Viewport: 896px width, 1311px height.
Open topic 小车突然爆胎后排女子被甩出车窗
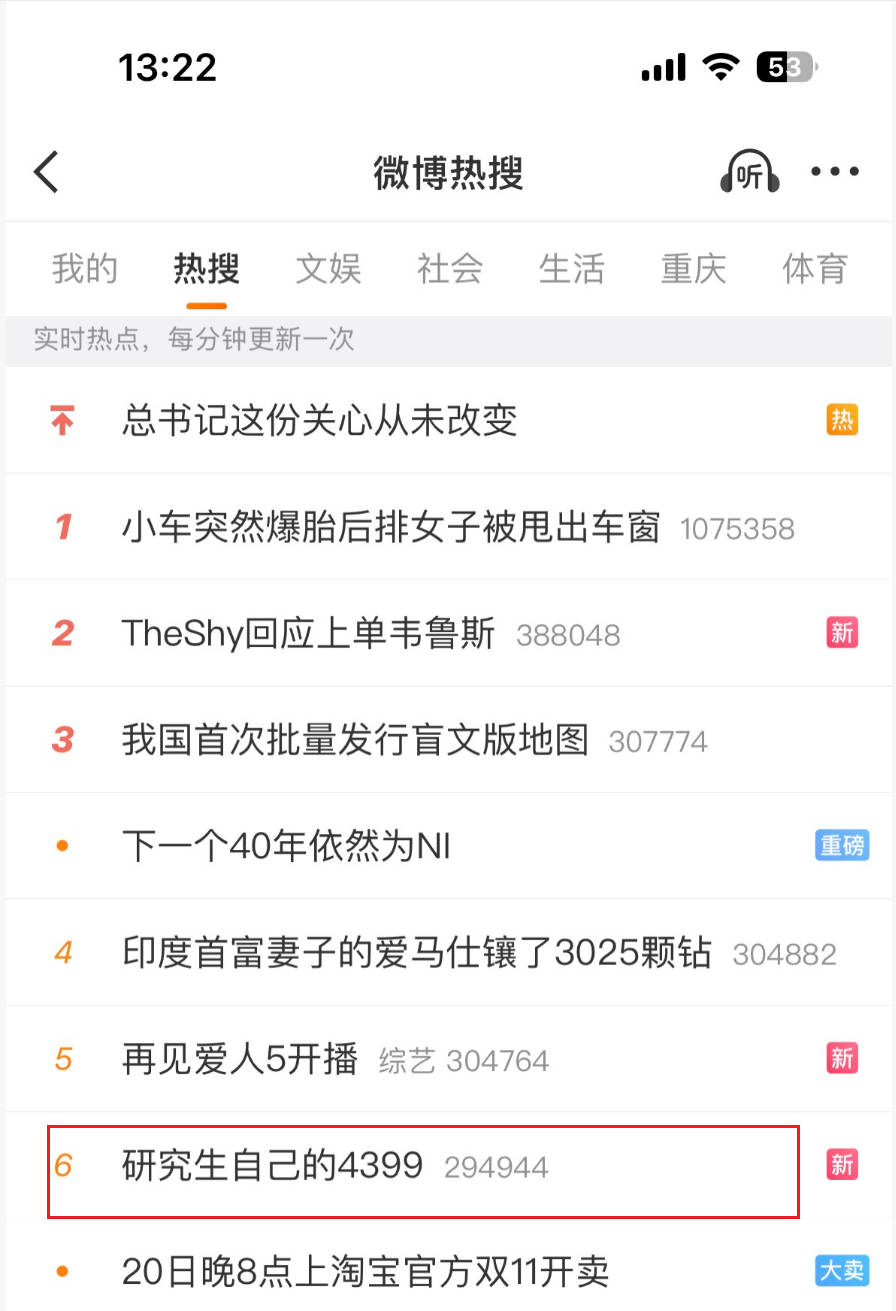click(x=391, y=527)
